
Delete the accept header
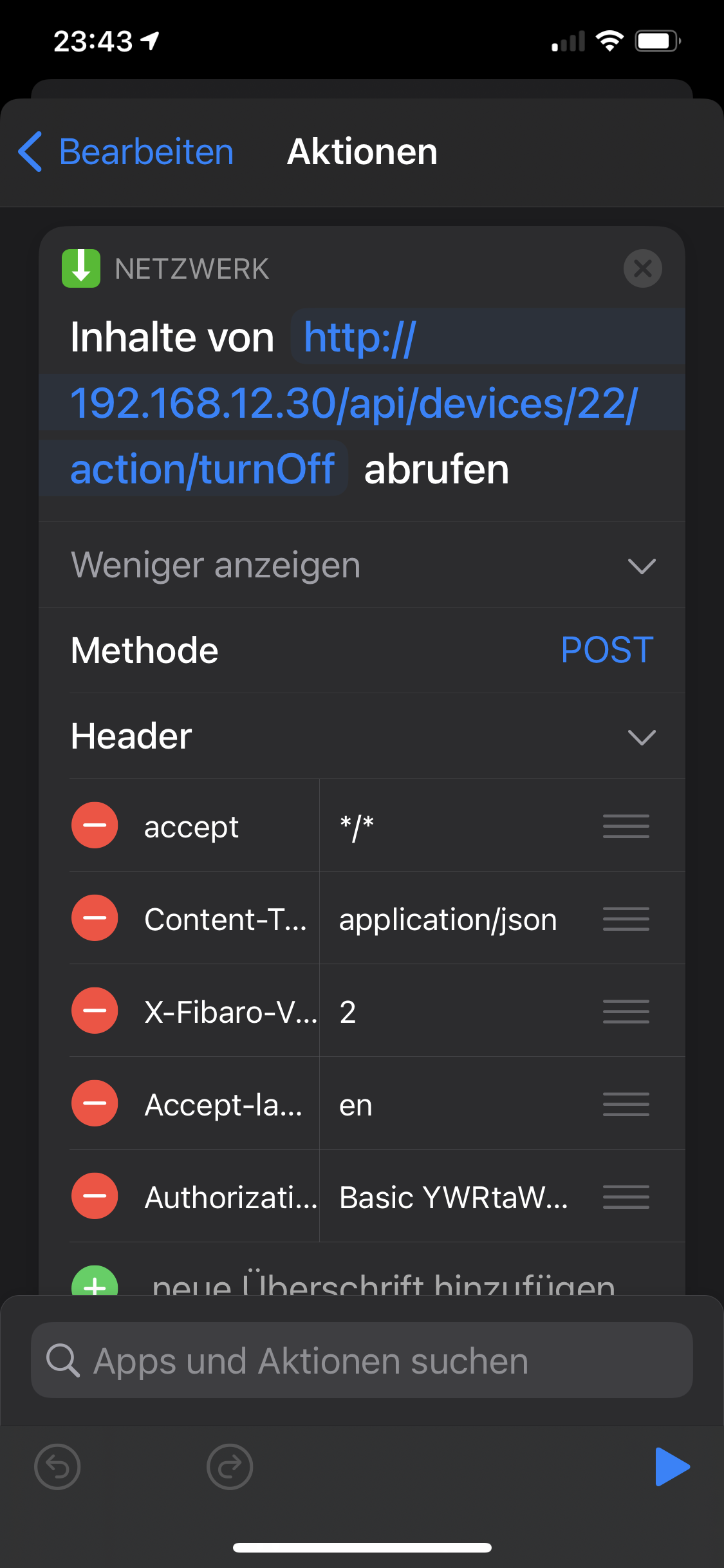(95, 826)
